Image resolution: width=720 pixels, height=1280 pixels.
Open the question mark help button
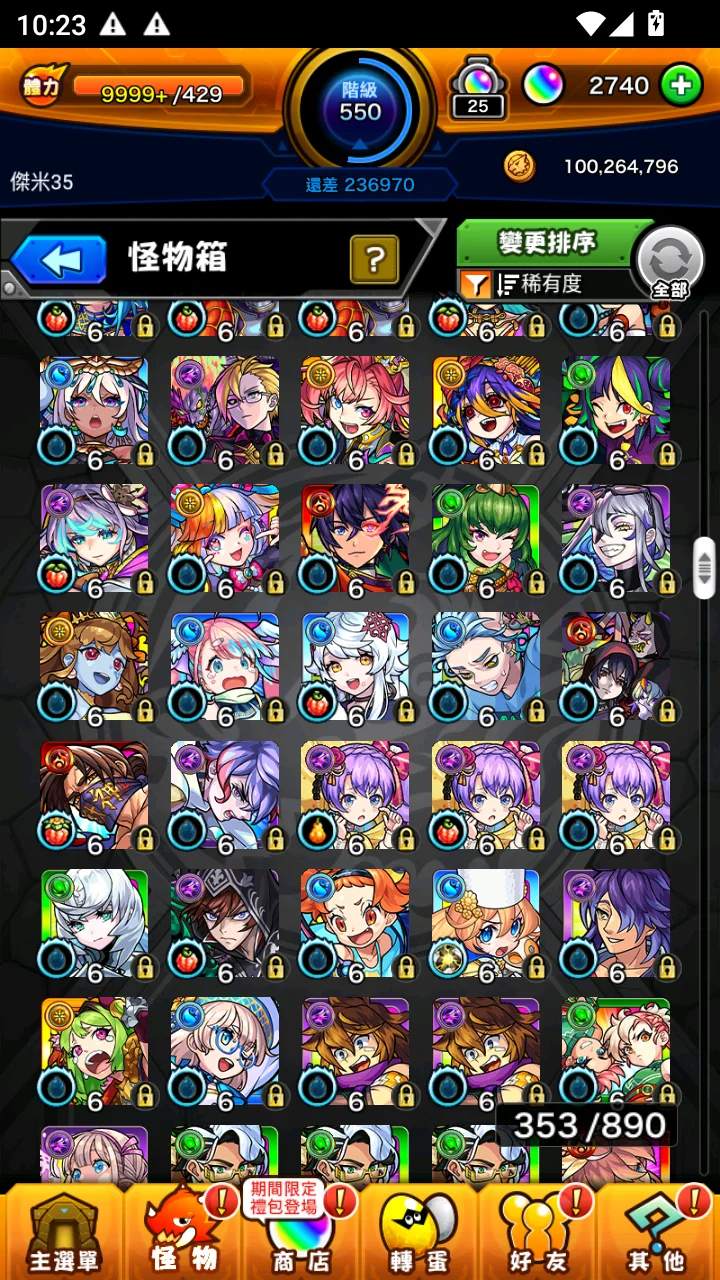click(x=374, y=260)
